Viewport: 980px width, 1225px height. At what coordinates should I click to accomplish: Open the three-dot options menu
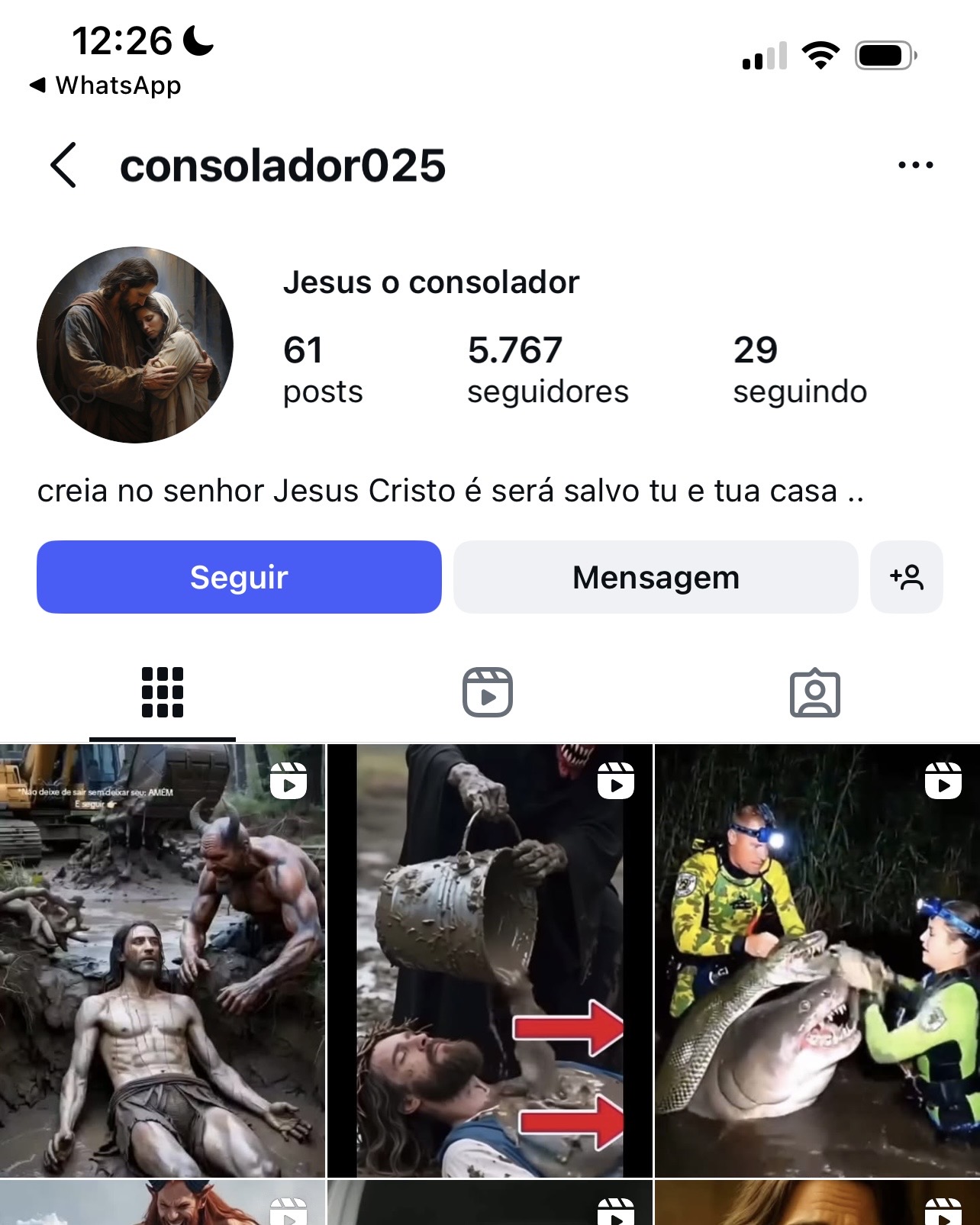[915, 165]
